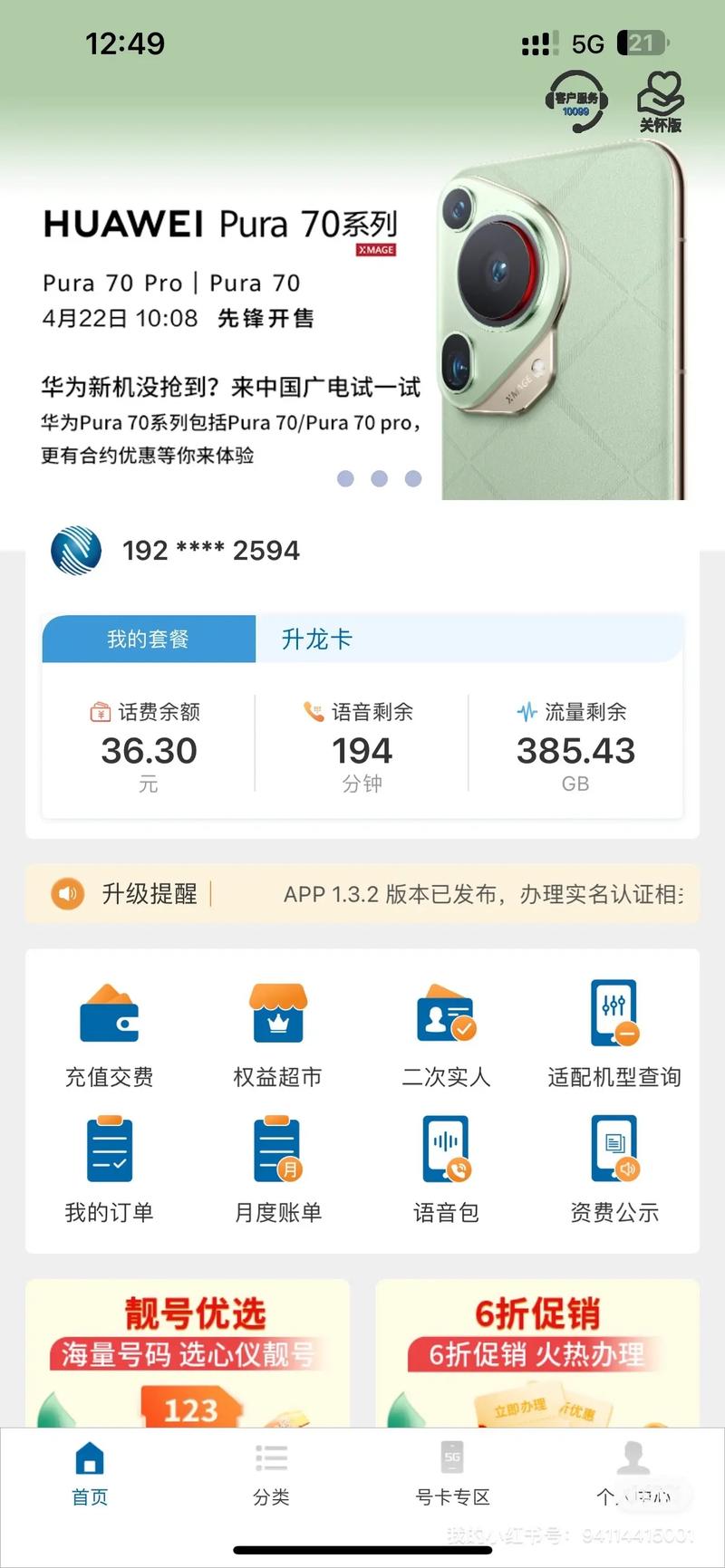Viewport: 725px width, 1568px height.
Task: Open the 10099 customer service icon
Action: pyautogui.click(x=575, y=101)
